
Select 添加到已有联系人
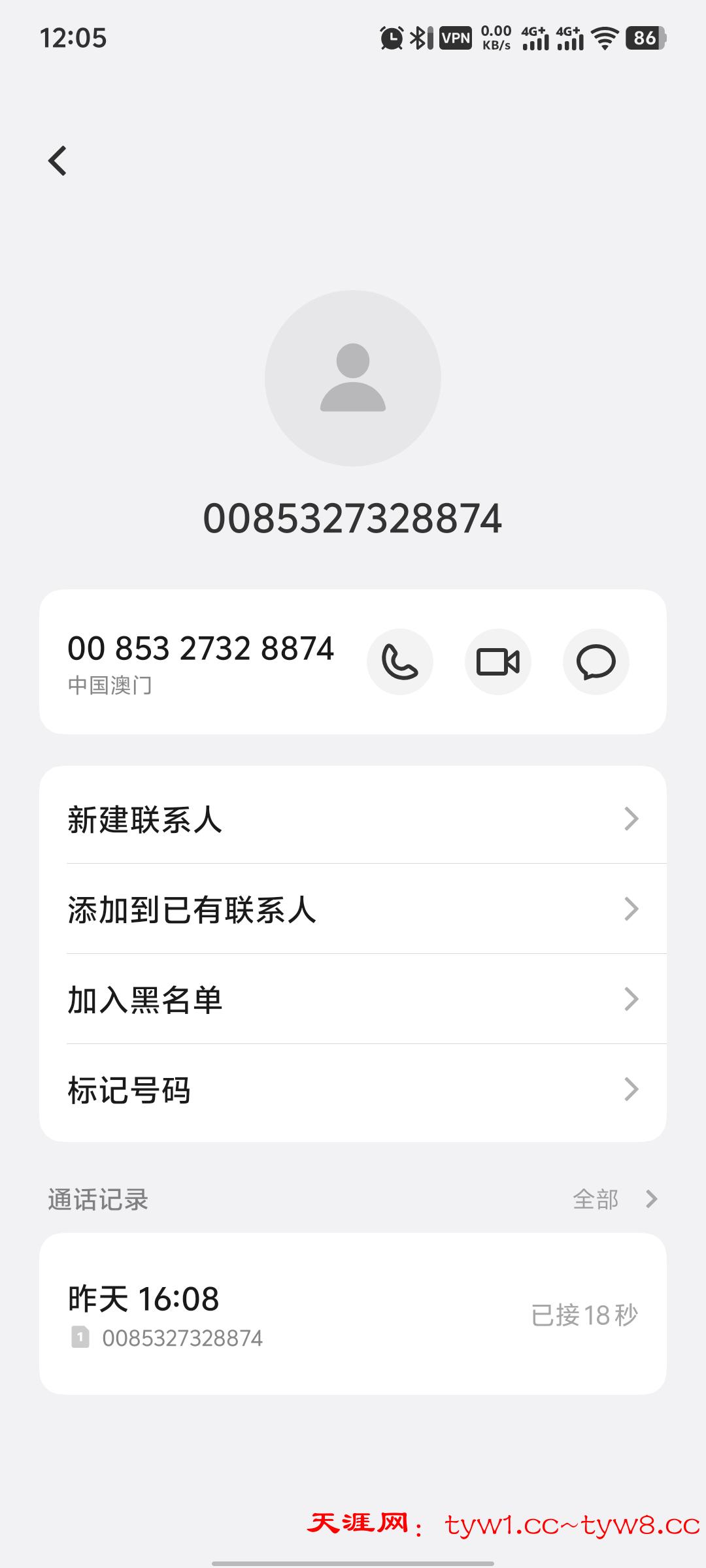[353, 909]
